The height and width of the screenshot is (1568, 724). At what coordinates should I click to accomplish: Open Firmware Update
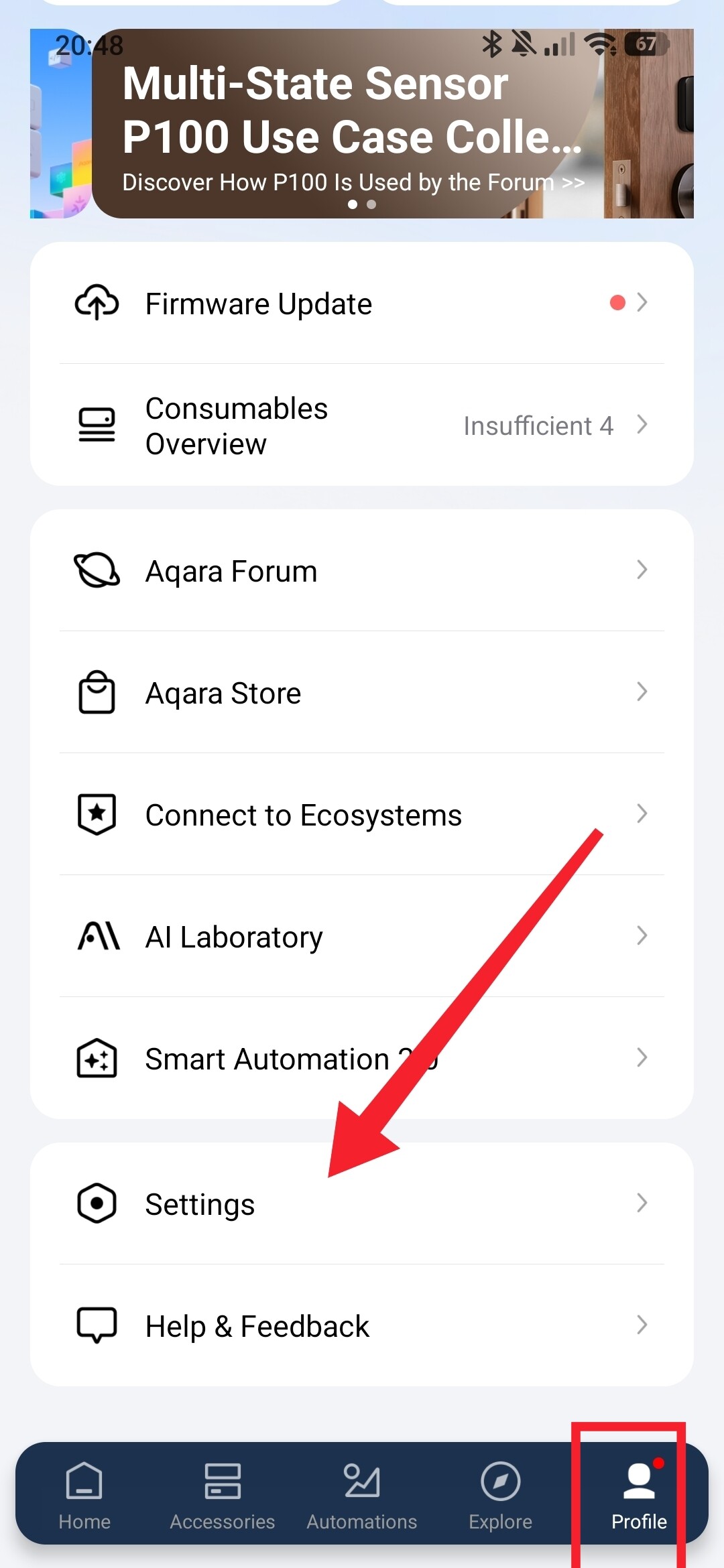click(362, 304)
